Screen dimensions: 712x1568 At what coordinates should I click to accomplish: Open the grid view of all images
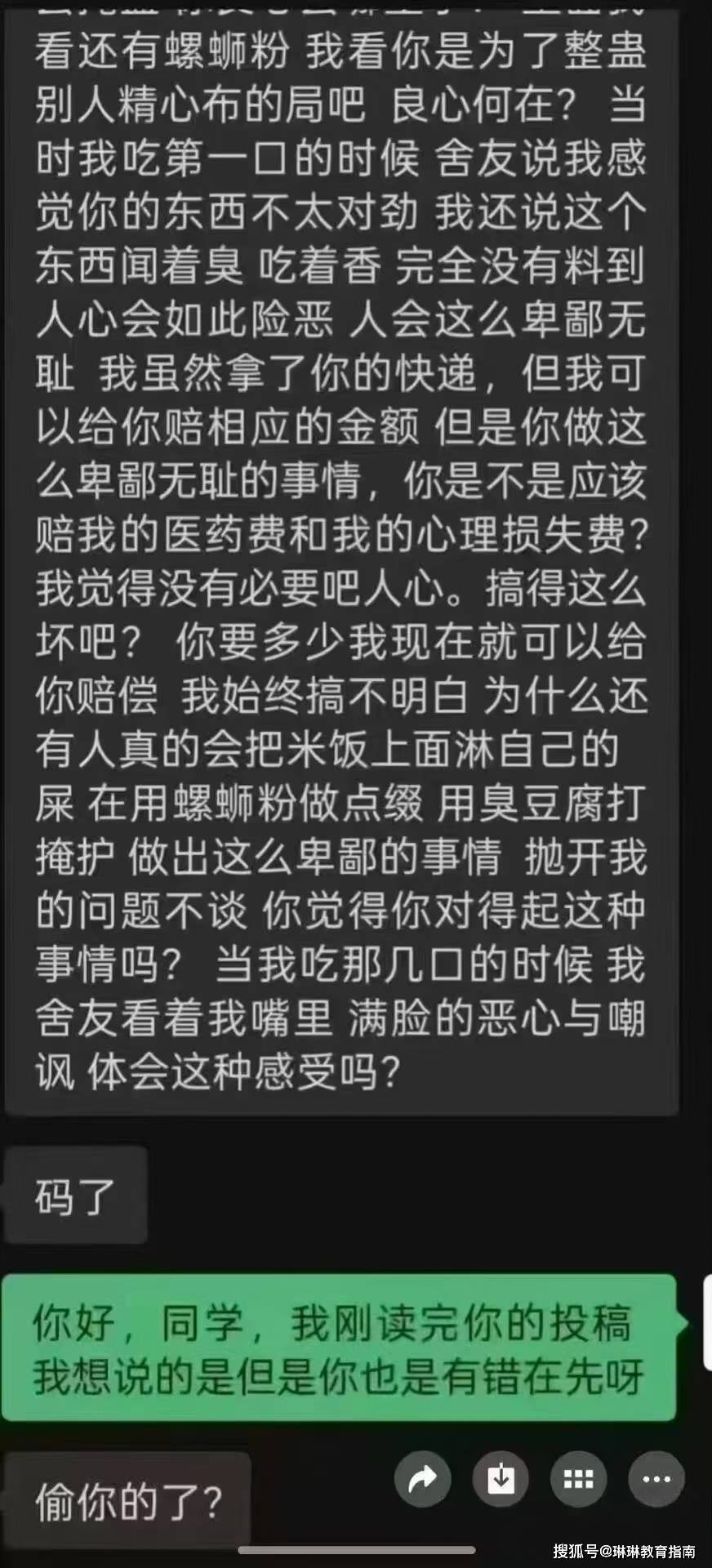578,1478
